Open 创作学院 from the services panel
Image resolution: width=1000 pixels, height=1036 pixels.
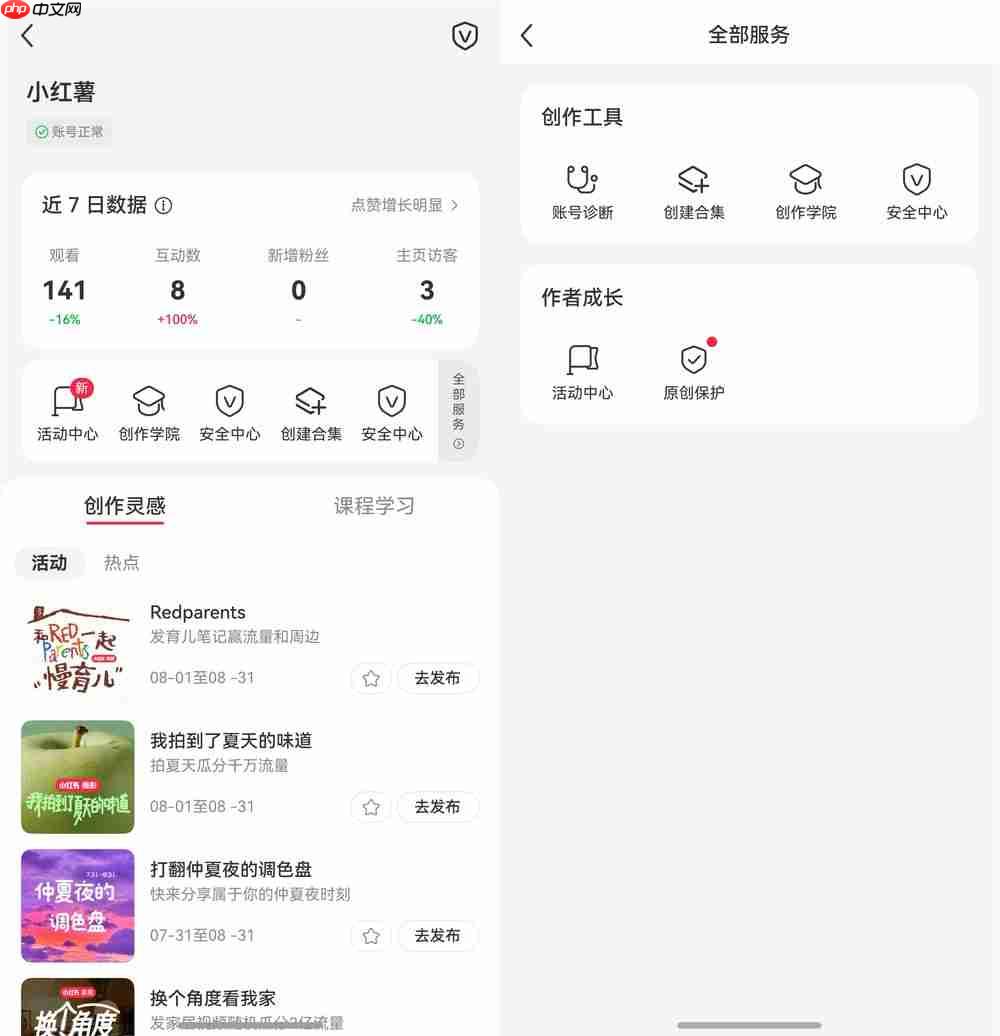pyautogui.click(x=806, y=190)
